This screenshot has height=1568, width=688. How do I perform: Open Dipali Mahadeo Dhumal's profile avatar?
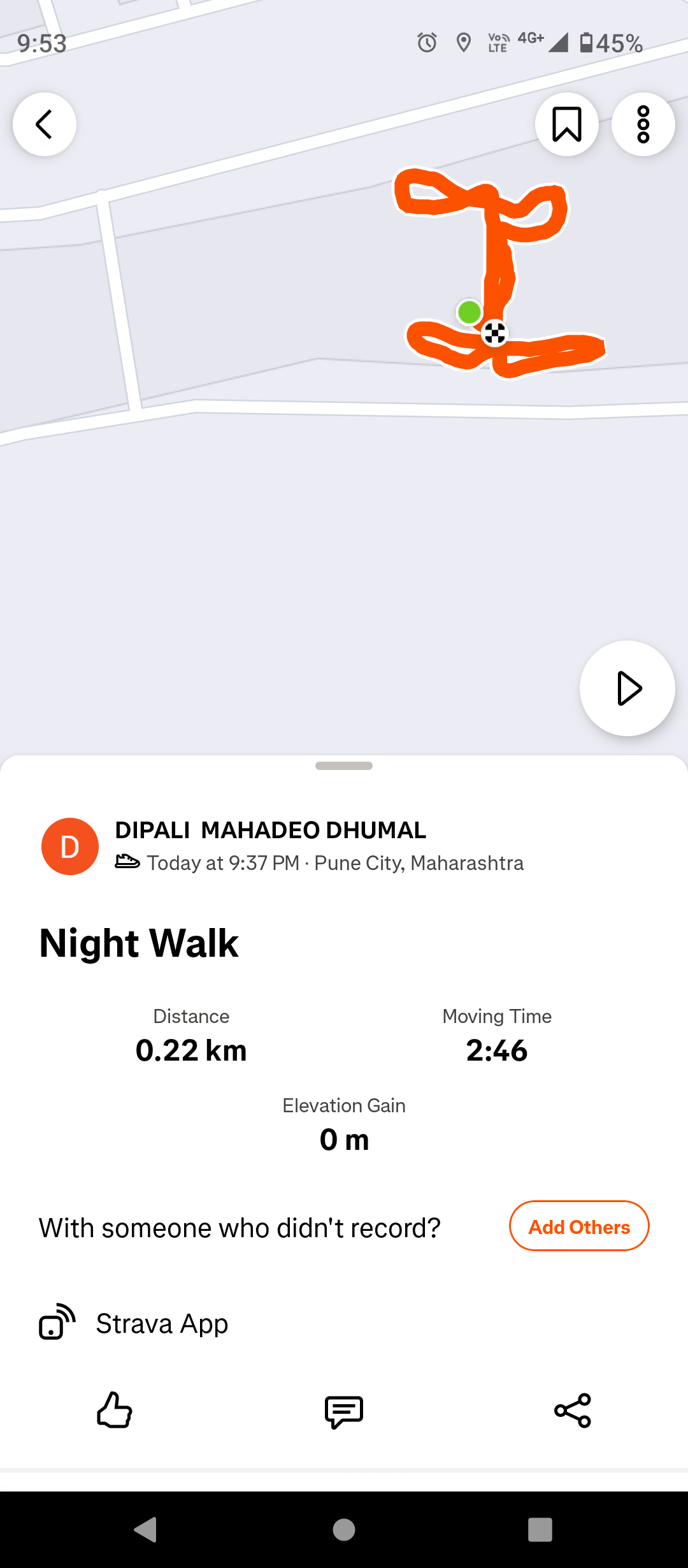coord(70,846)
